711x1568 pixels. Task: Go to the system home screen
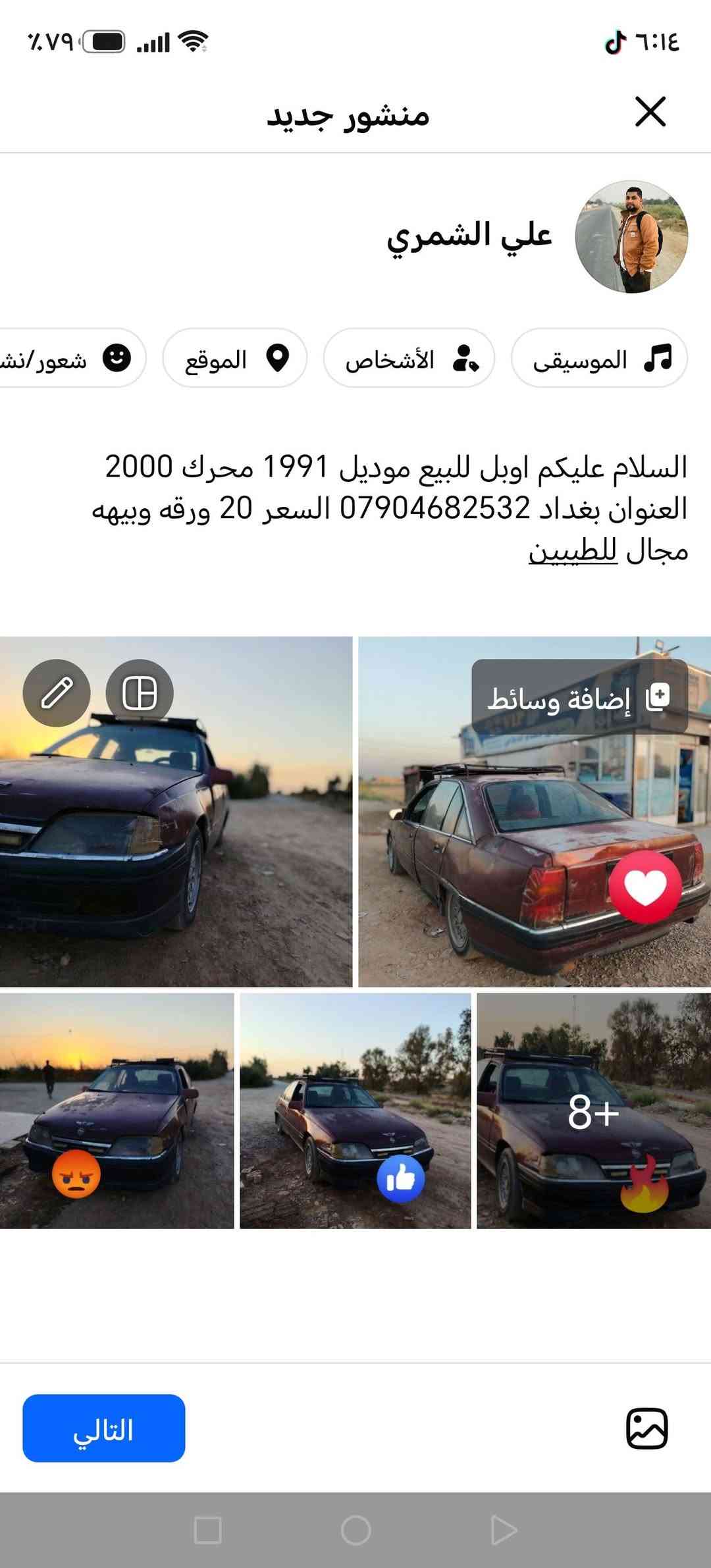click(355, 1530)
